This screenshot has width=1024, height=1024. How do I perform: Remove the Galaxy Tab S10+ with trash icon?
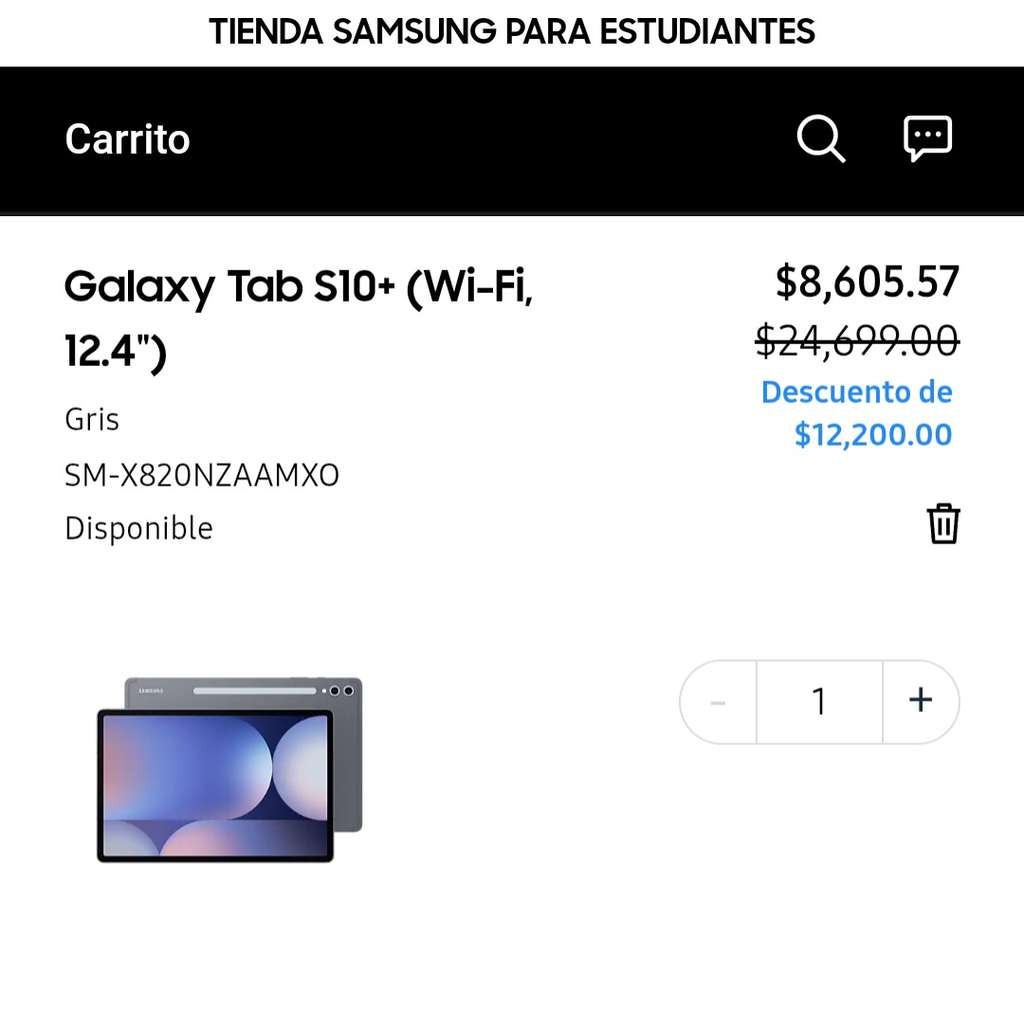944,523
